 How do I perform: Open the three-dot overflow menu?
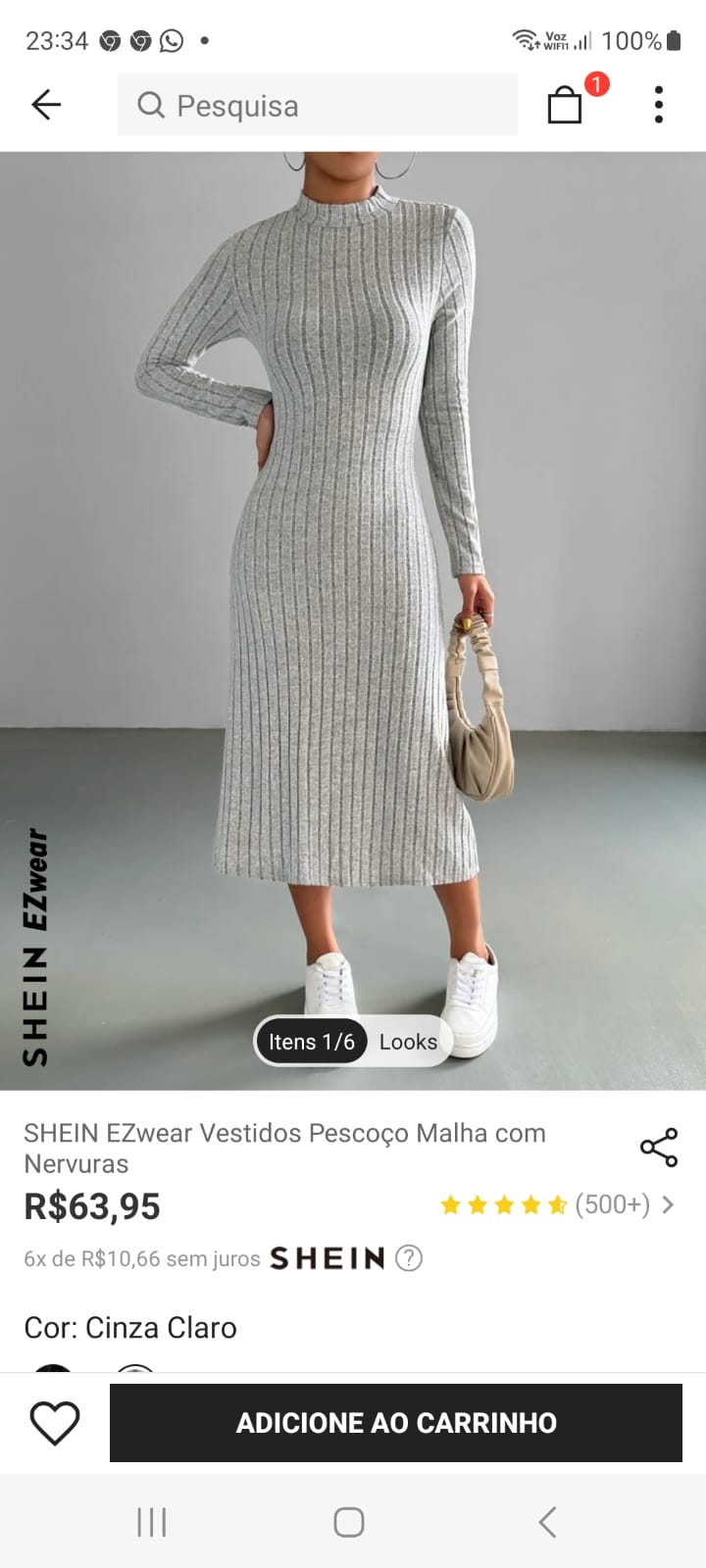(658, 104)
